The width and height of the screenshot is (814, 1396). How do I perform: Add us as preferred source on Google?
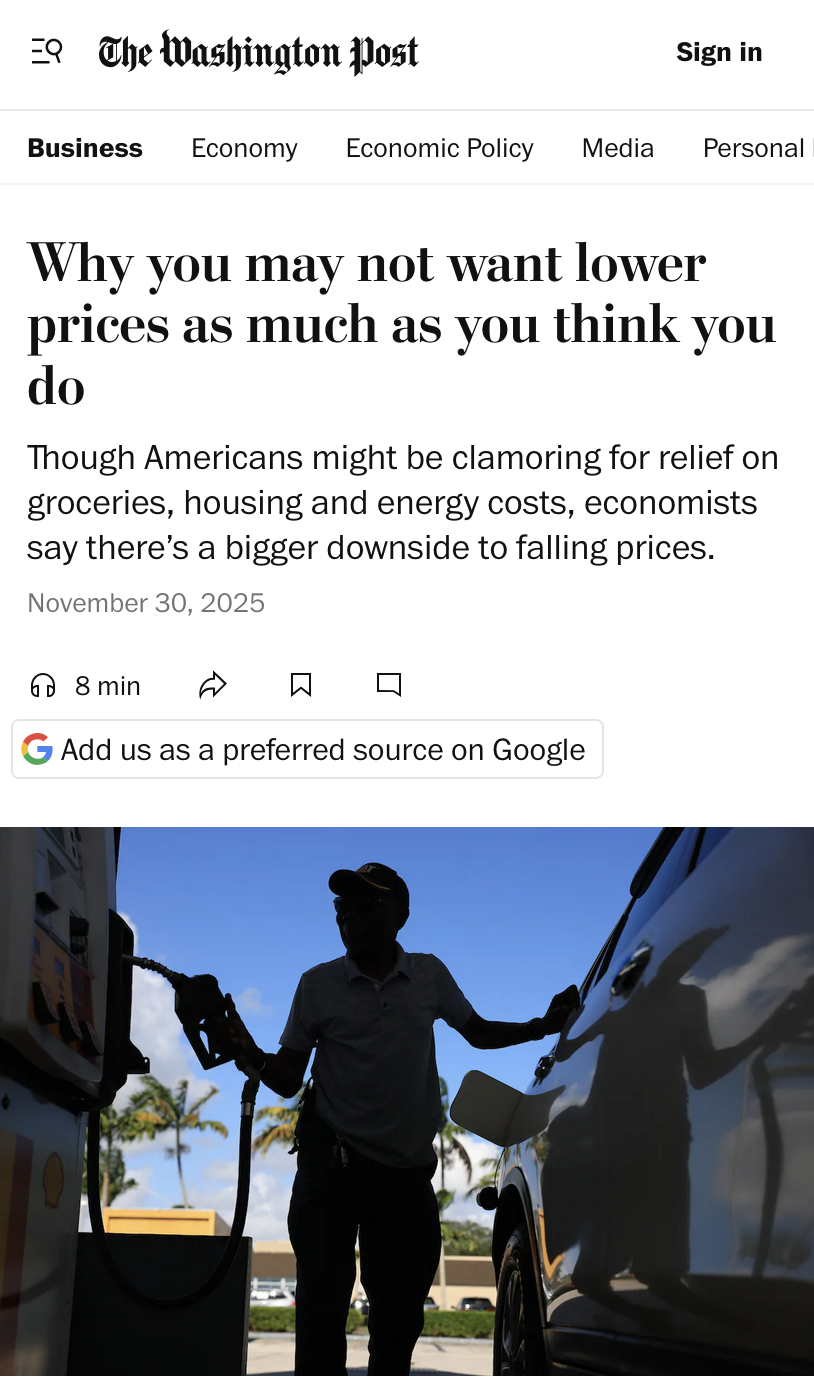click(x=307, y=749)
